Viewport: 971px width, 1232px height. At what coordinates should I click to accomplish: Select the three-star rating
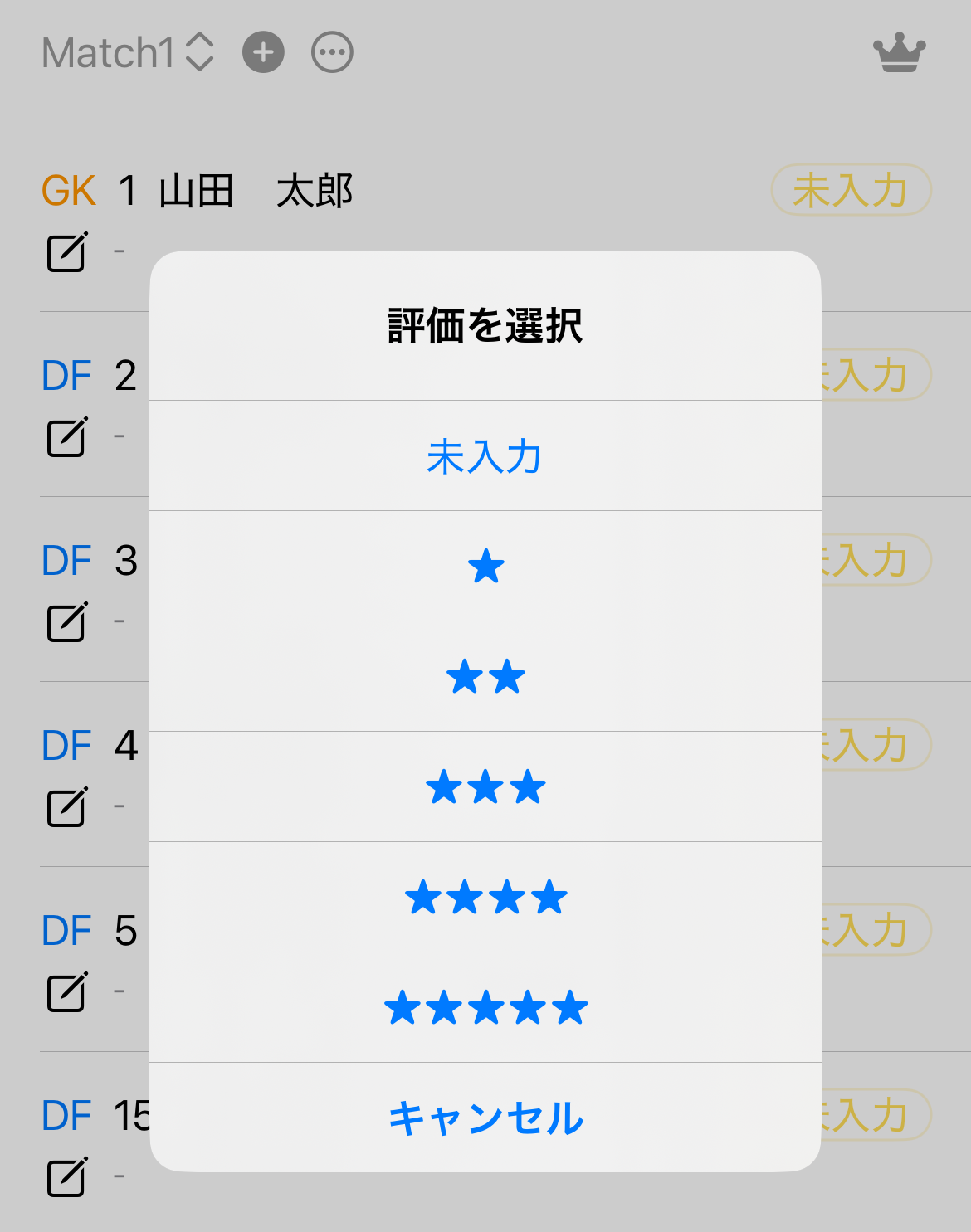(486, 787)
